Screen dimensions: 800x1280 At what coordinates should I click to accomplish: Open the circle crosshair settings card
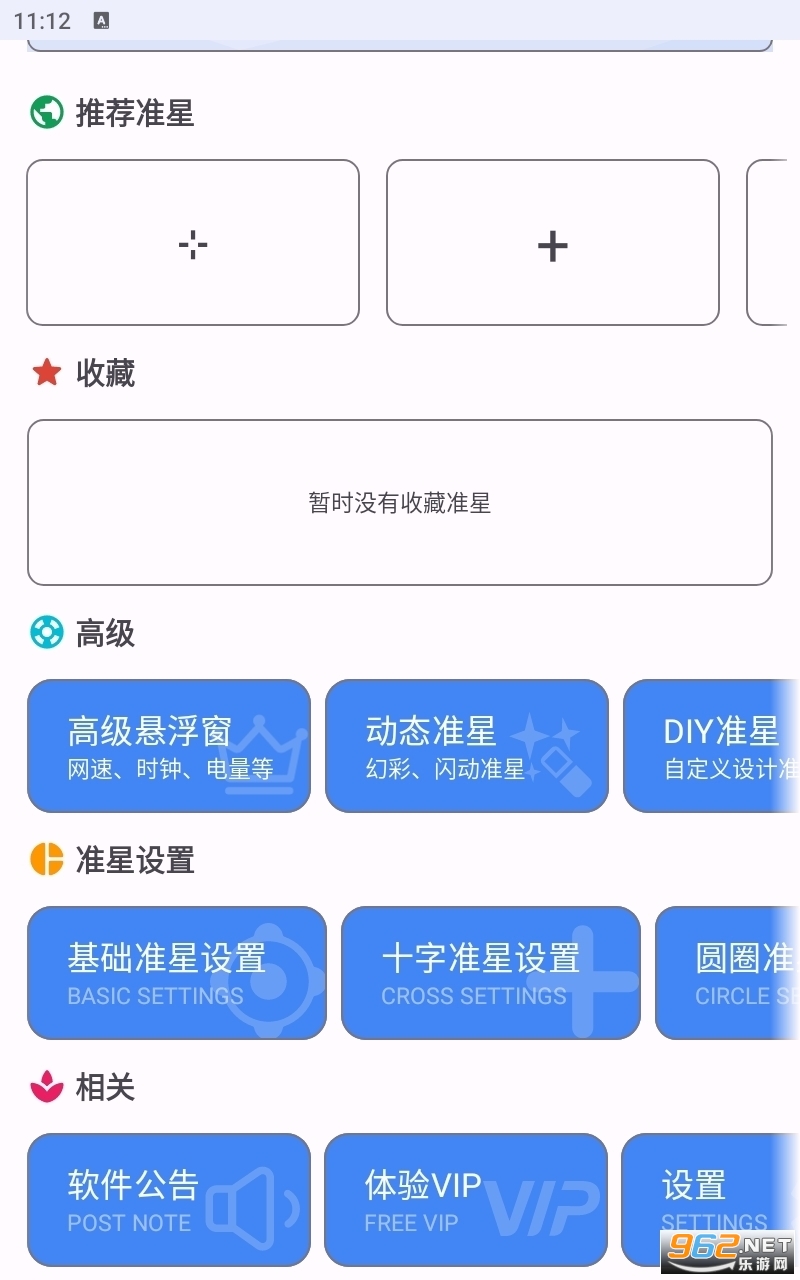point(730,973)
